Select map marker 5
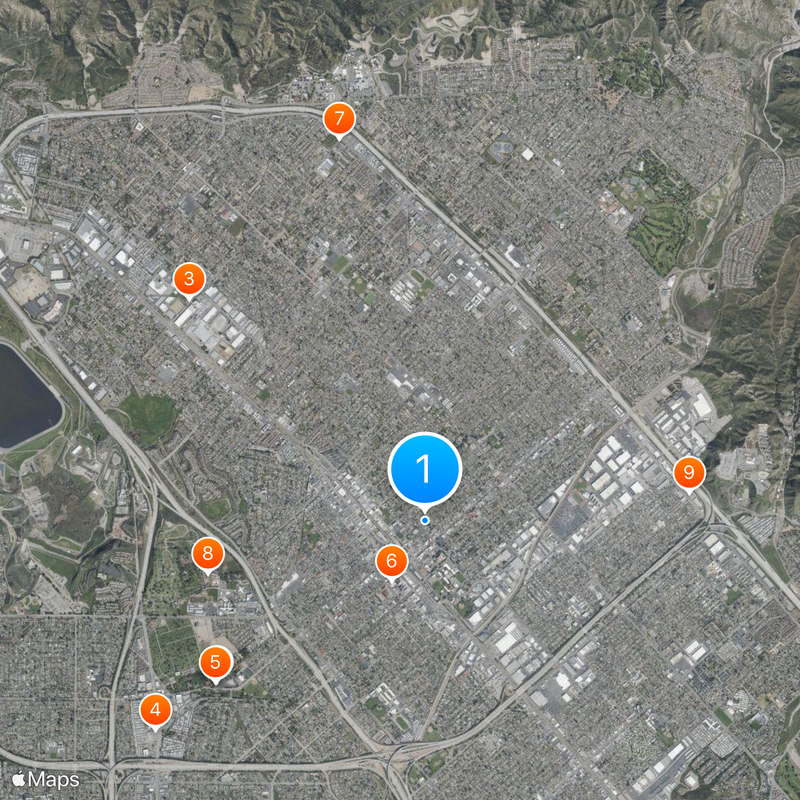Viewport: 800px width, 800px height. tap(215, 662)
